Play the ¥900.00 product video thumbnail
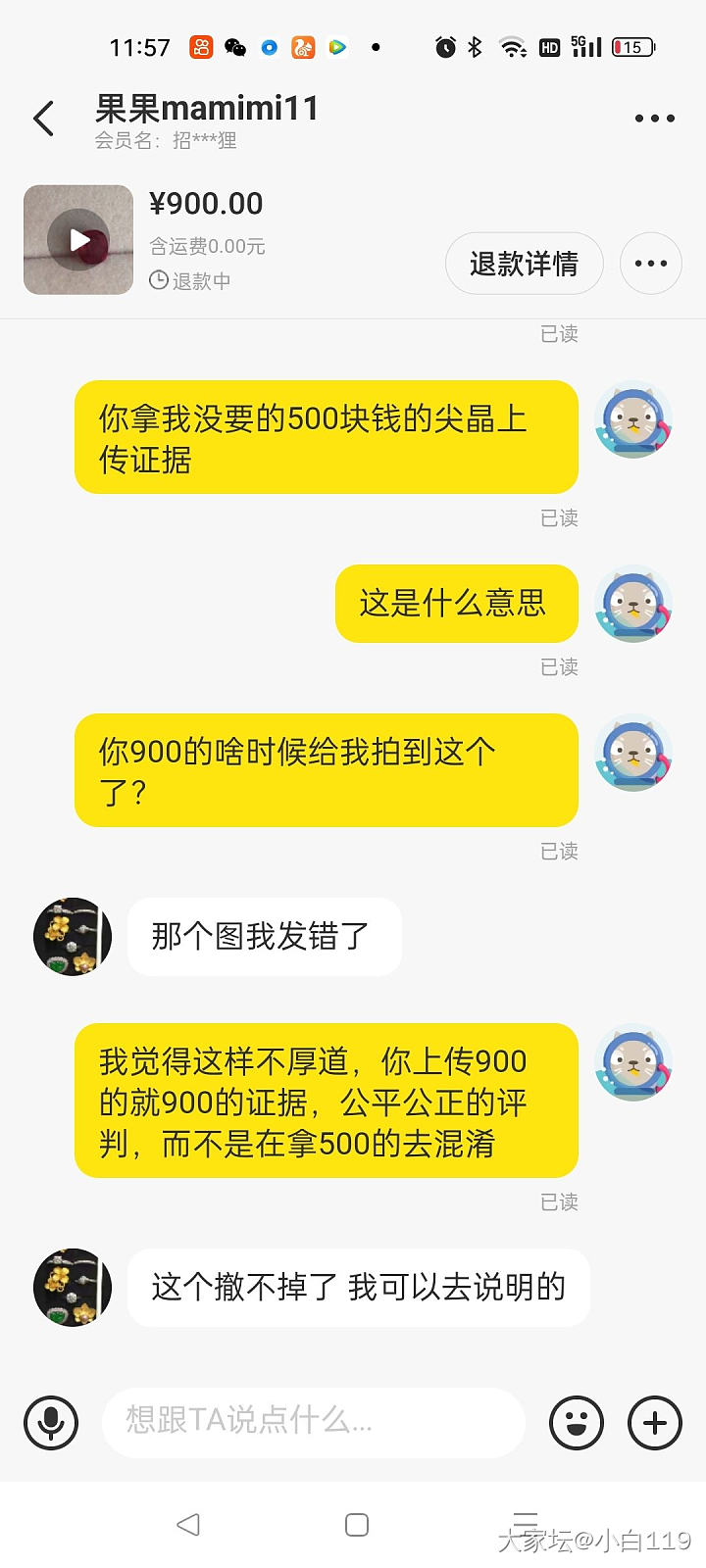This screenshot has height=1568, width=706. (78, 240)
